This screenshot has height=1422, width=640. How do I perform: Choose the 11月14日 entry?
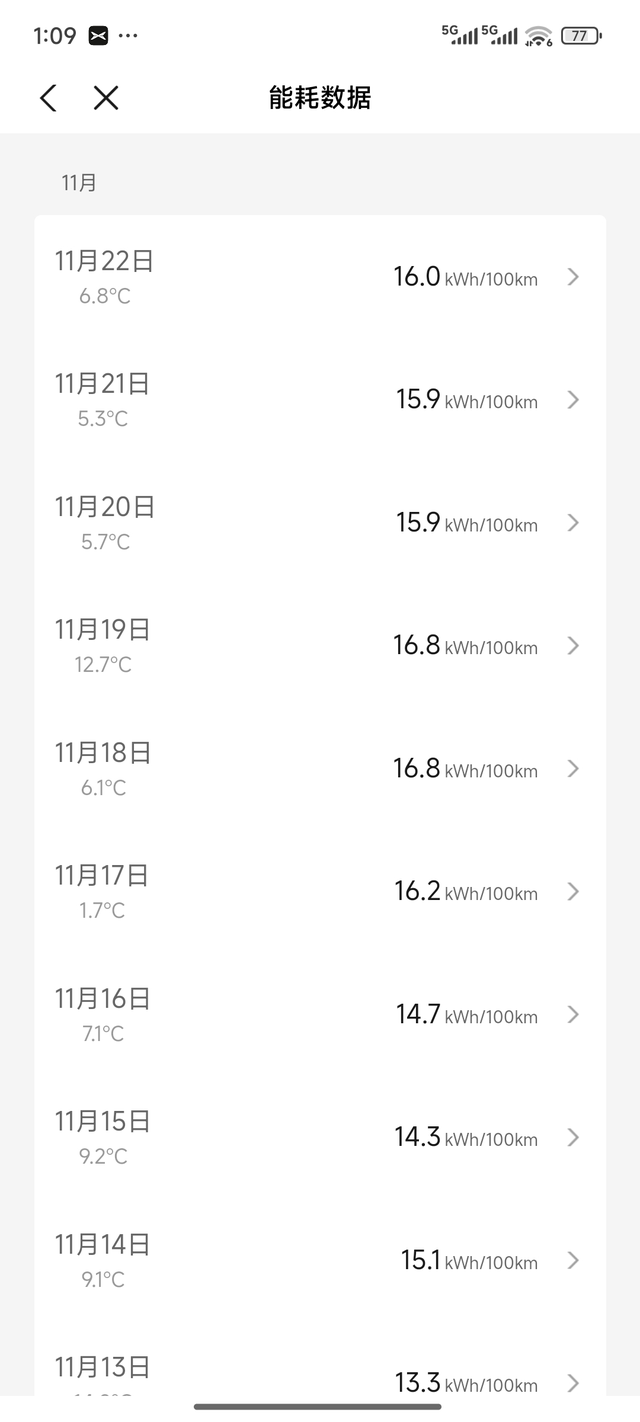tap(320, 1261)
